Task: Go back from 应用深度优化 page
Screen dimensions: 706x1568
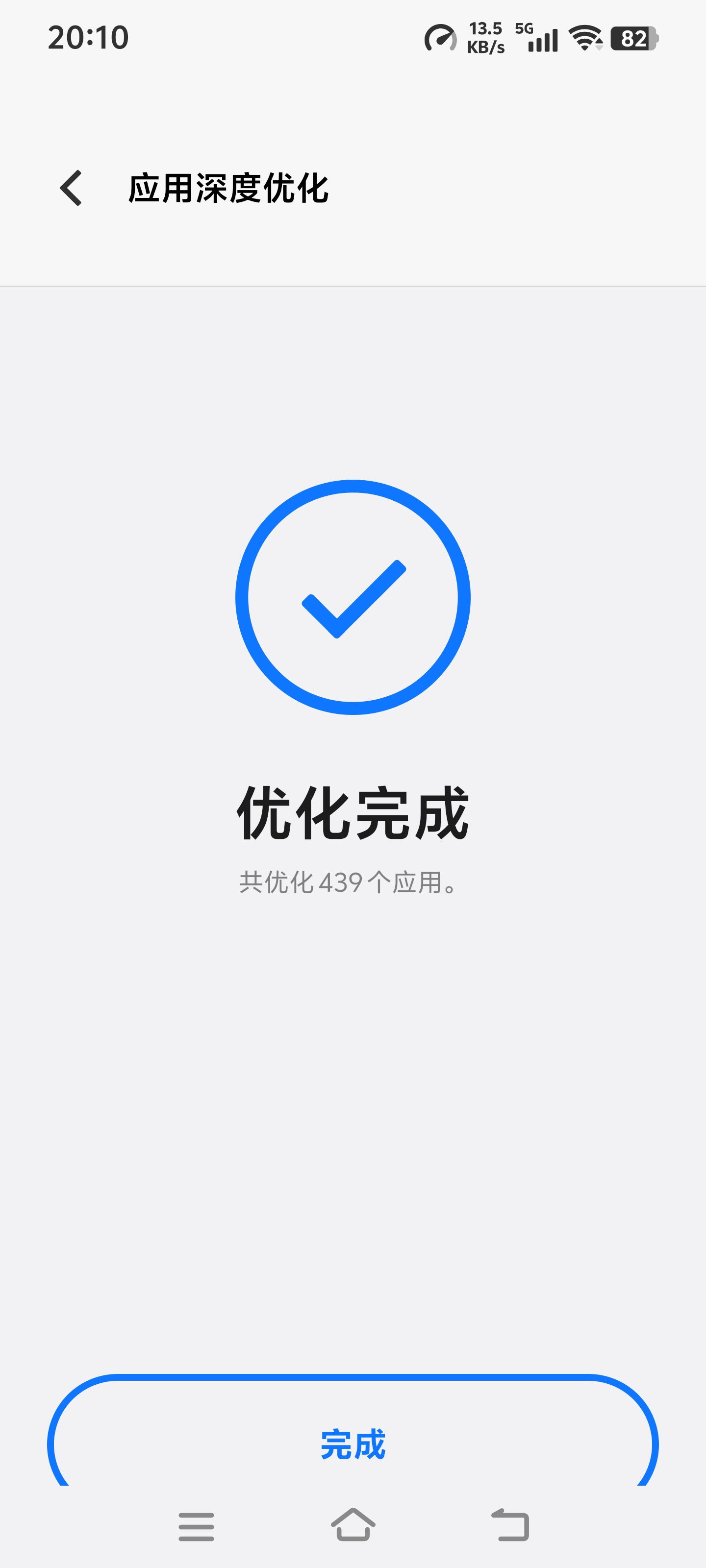Action: pyautogui.click(x=71, y=188)
